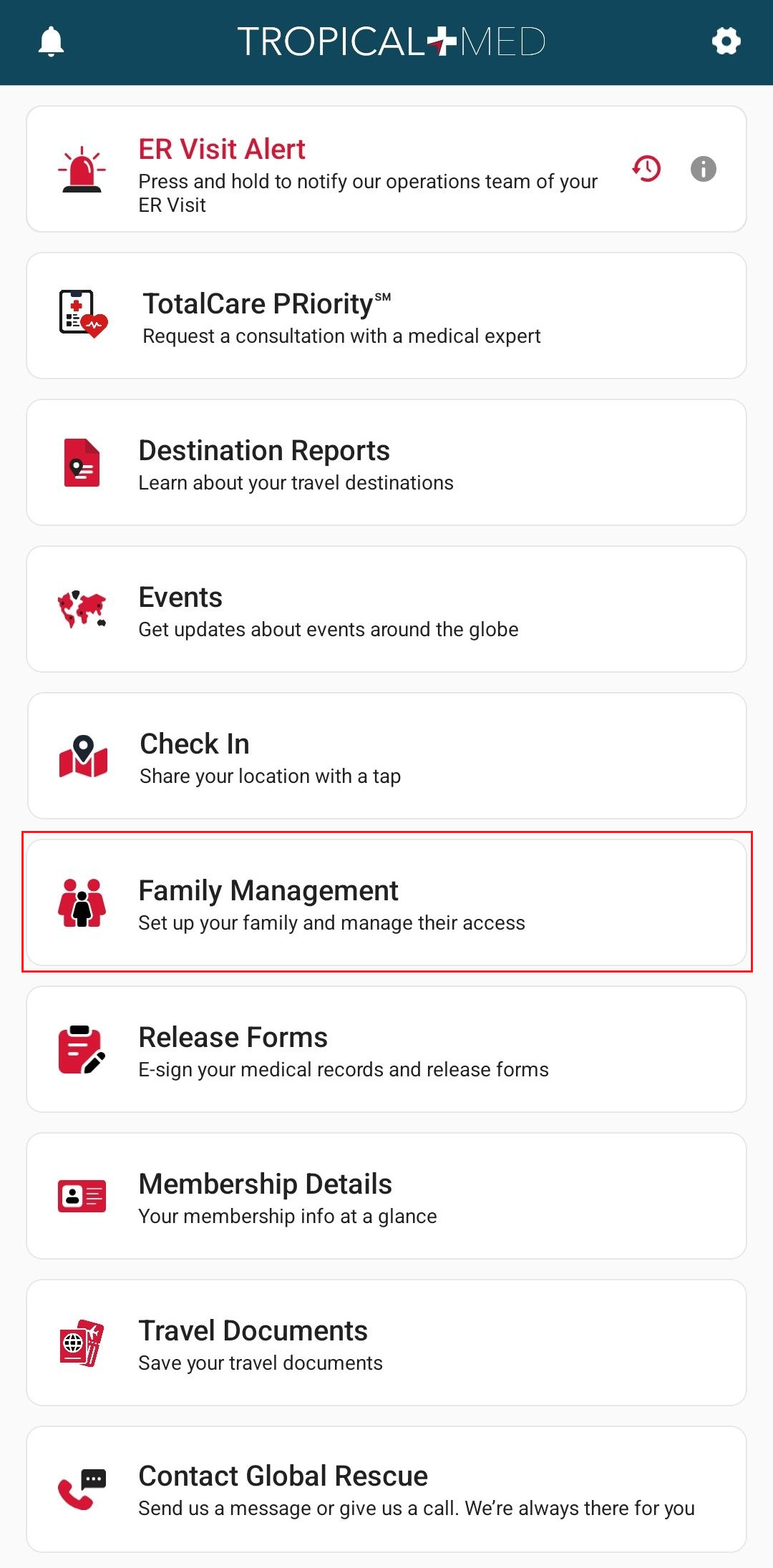View ER Visit Alert history
The image size is (773, 1568).
coord(646,169)
